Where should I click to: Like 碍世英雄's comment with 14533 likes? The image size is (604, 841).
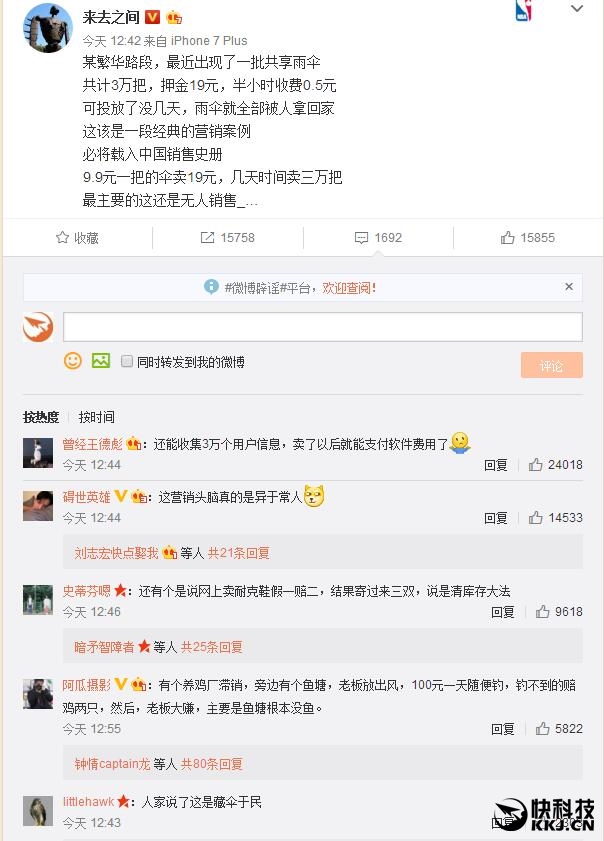556,518
